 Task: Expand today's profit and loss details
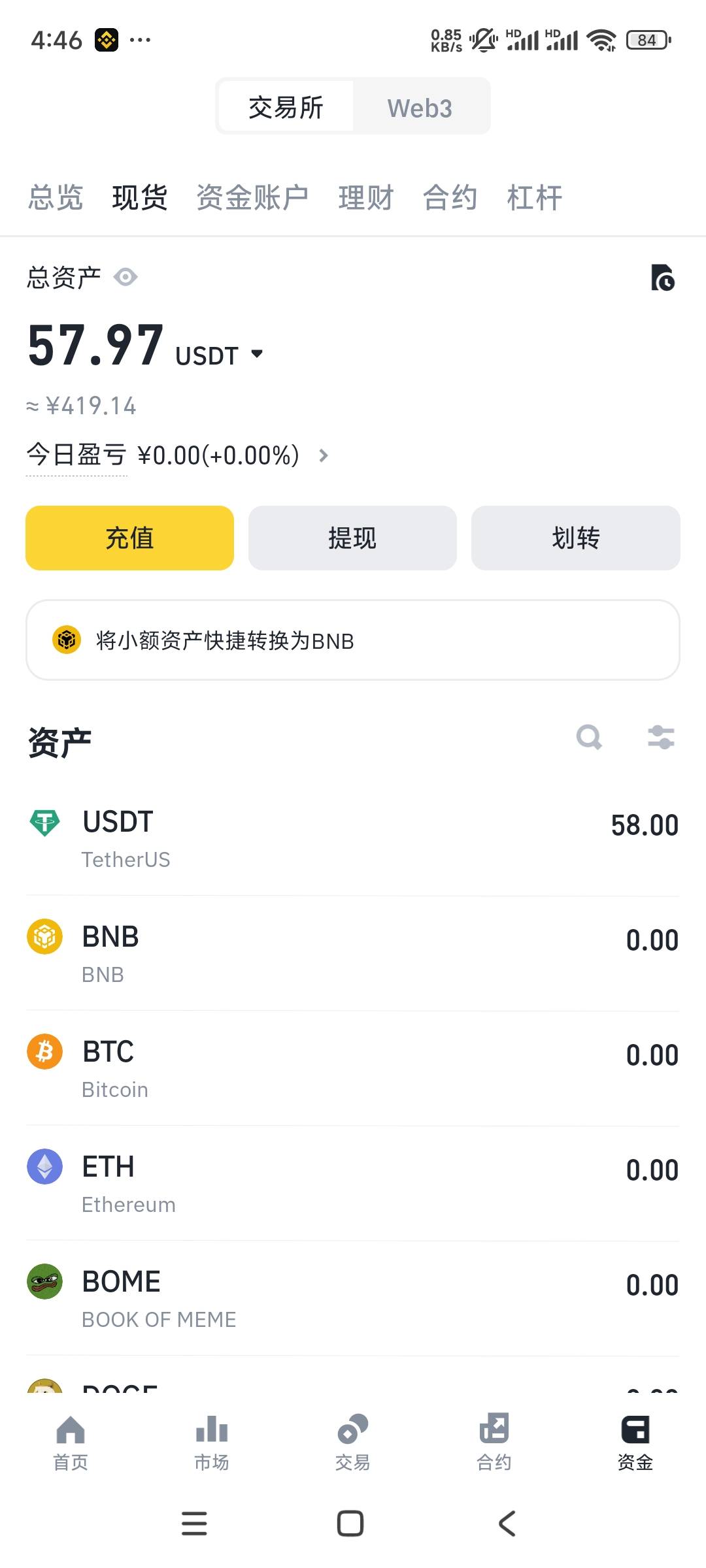tap(323, 456)
